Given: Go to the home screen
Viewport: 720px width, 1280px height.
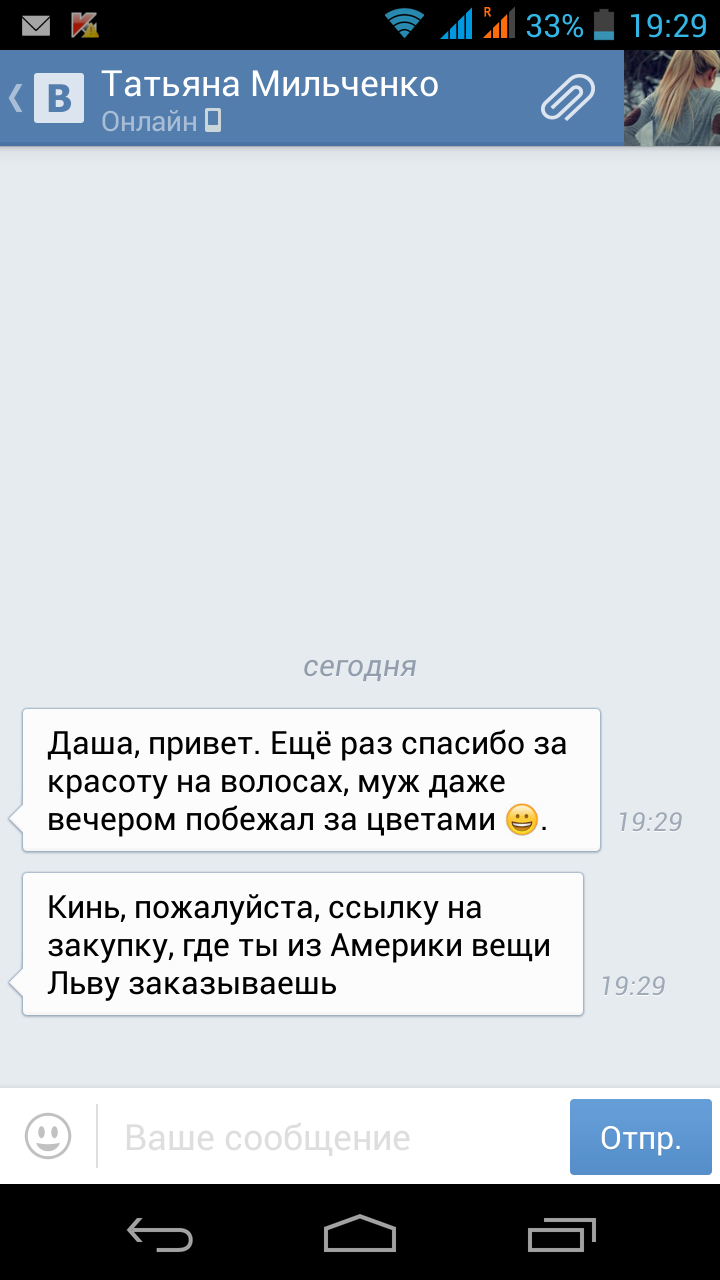Looking at the screenshot, I should point(360,1234).
